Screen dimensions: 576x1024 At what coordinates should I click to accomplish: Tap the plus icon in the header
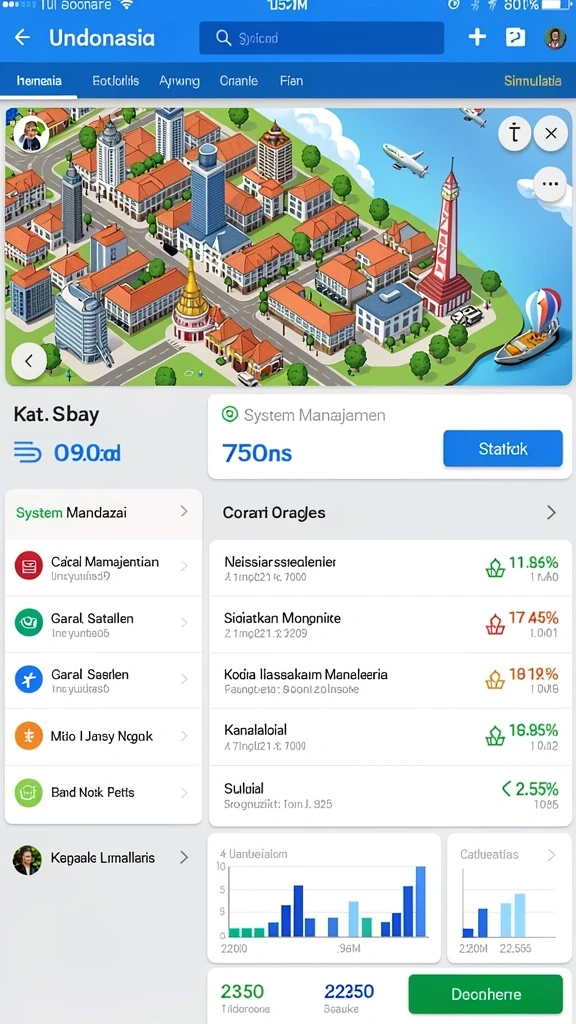click(x=477, y=37)
